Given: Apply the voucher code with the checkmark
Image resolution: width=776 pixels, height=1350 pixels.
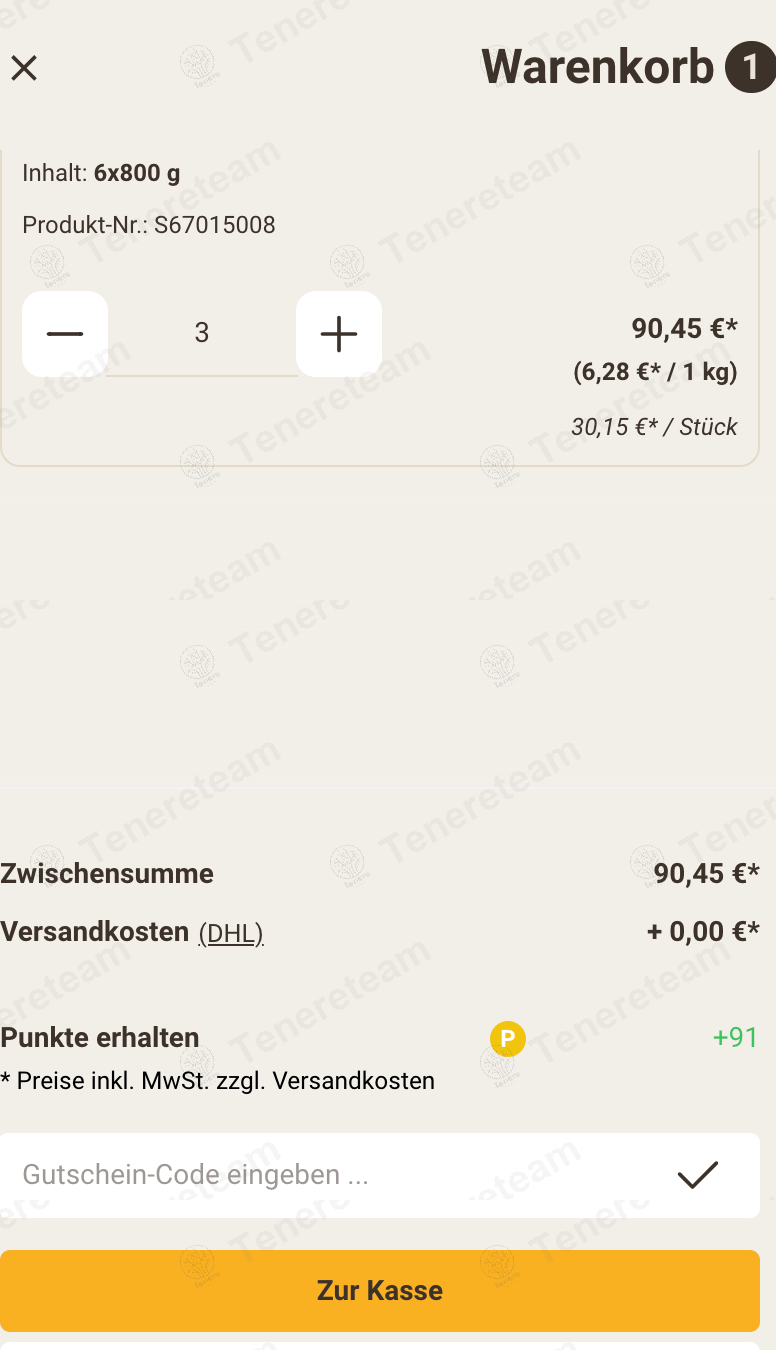Looking at the screenshot, I should 698,1175.
